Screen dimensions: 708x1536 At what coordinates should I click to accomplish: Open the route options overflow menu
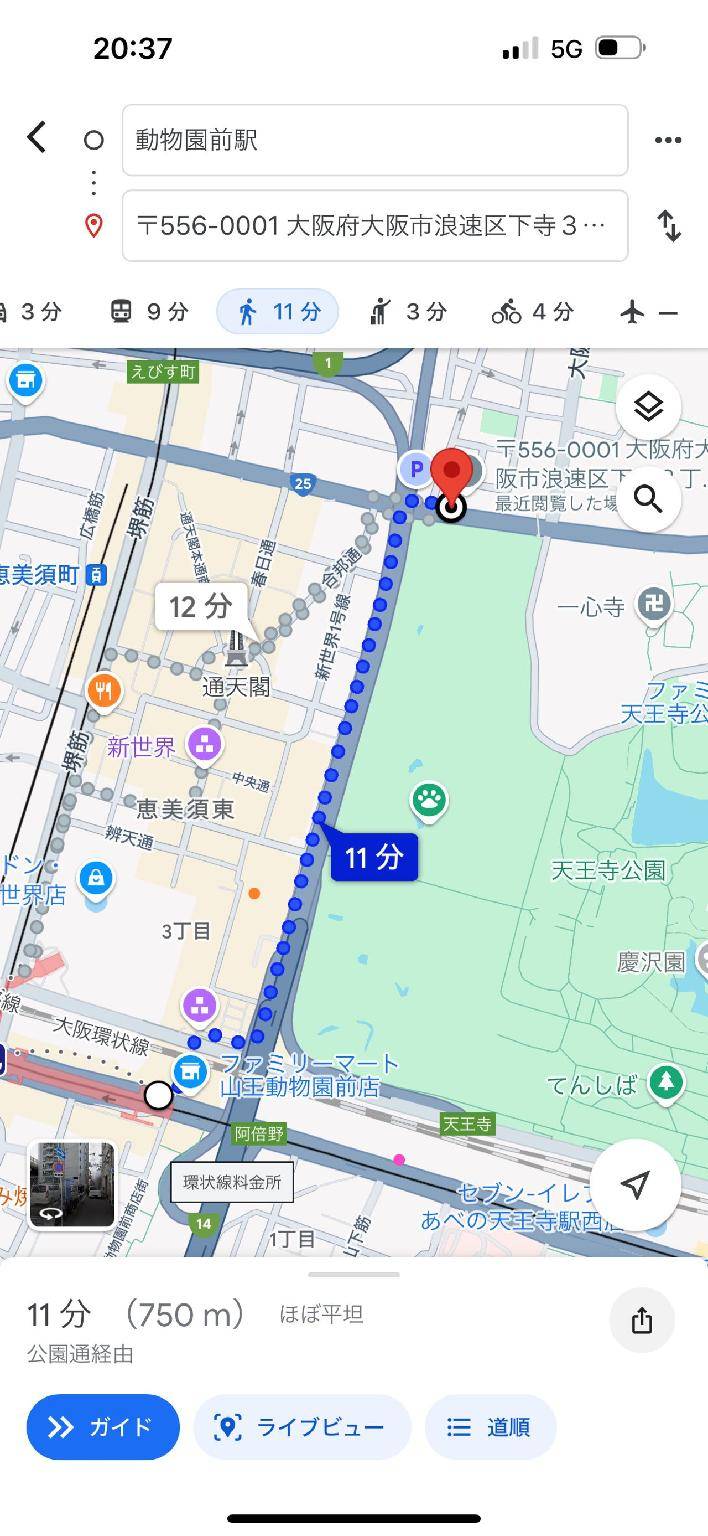tap(667, 140)
